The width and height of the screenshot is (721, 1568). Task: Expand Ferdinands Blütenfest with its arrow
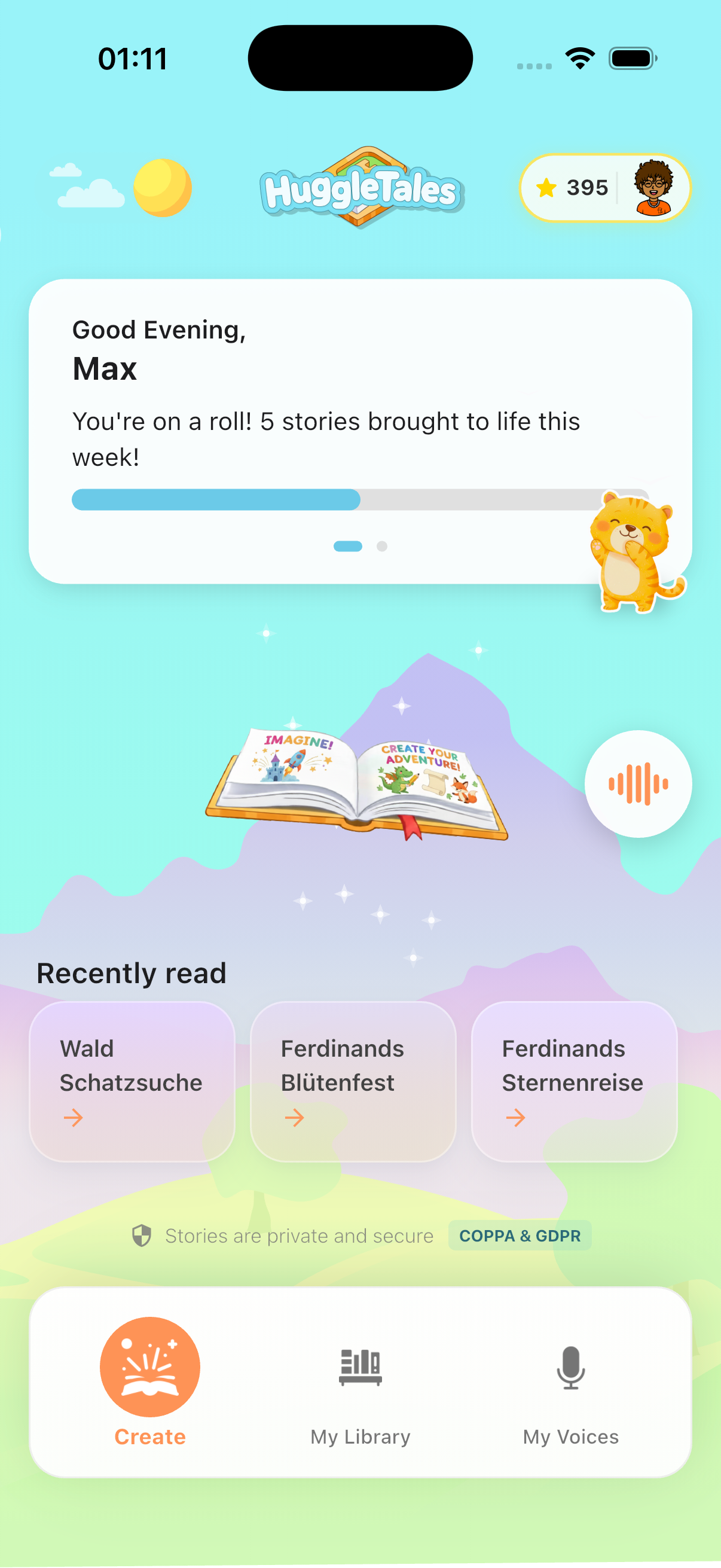[x=296, y=1118]
